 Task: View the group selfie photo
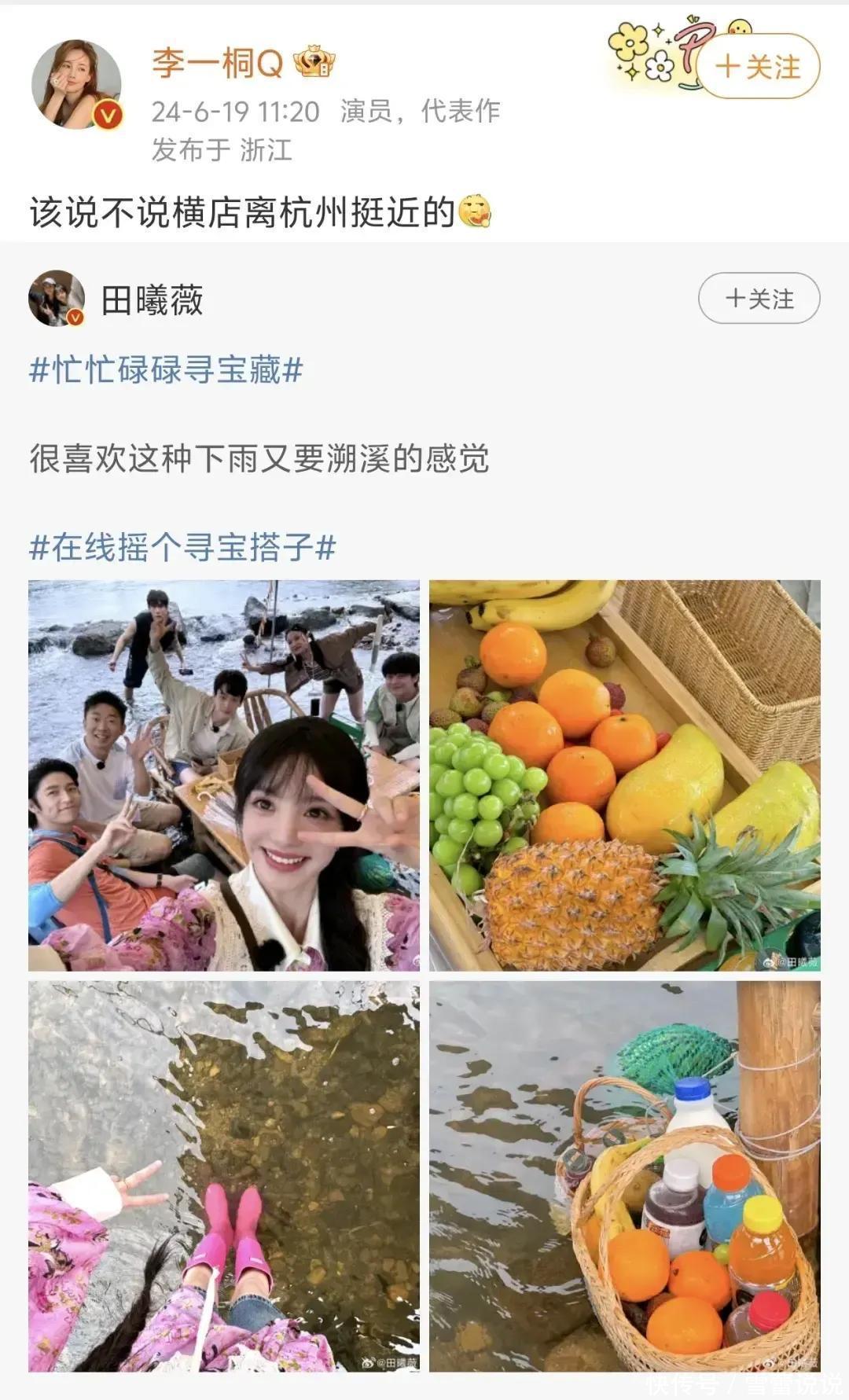(x=224, y=775)
